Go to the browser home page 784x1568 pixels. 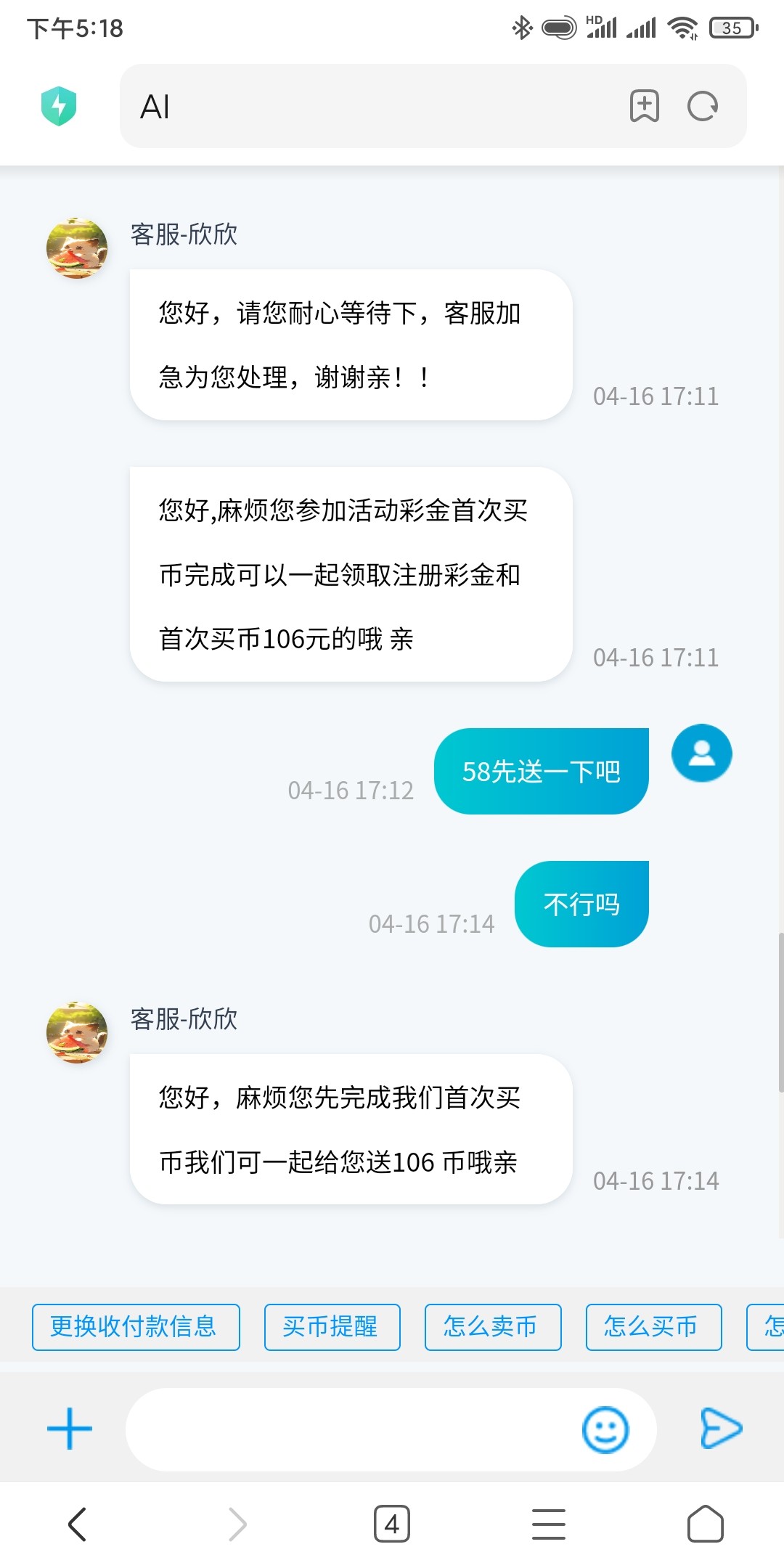[705, 1524]
